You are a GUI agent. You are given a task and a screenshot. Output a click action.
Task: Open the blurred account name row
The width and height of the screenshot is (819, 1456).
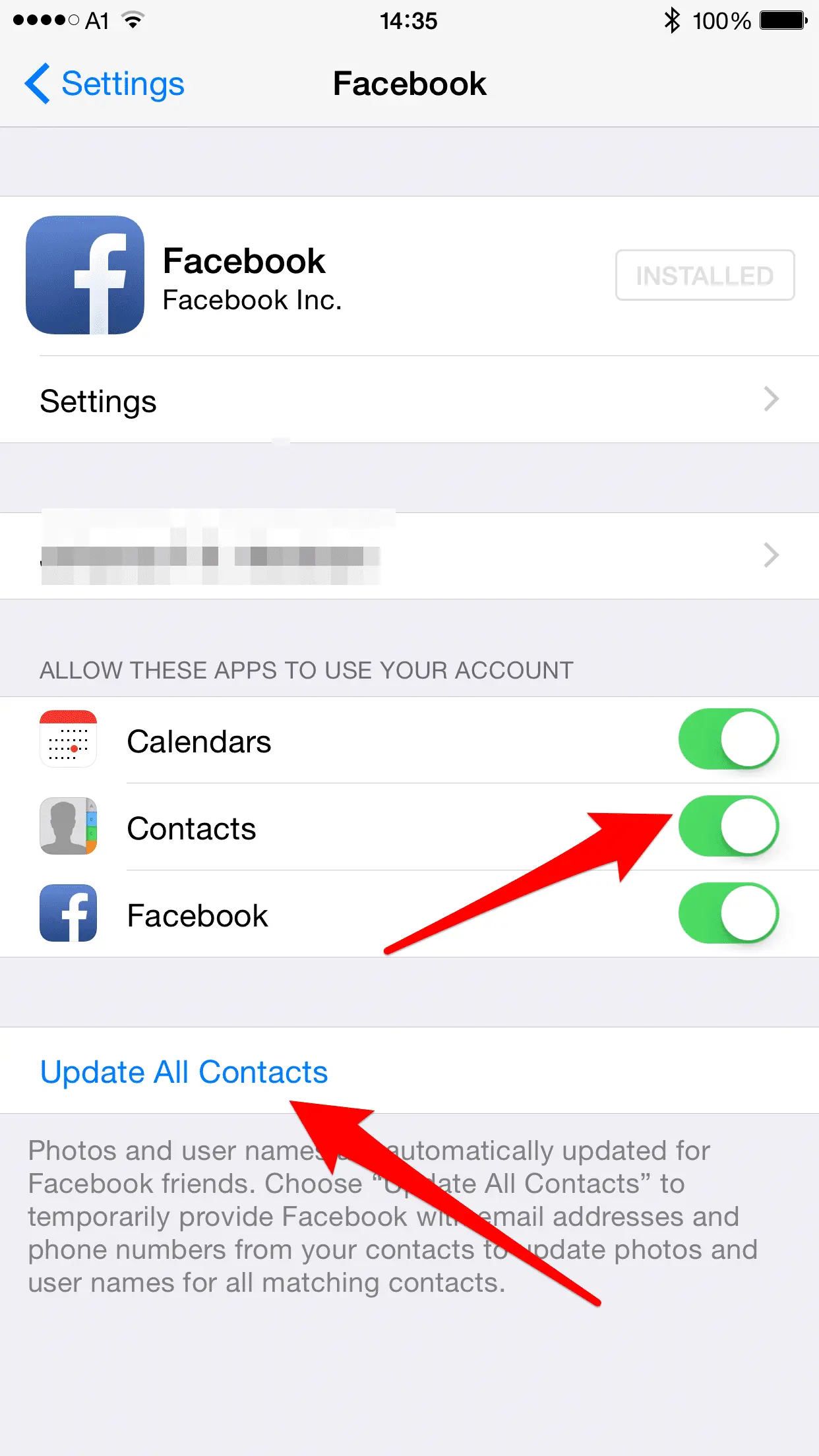tap(409, 555)
